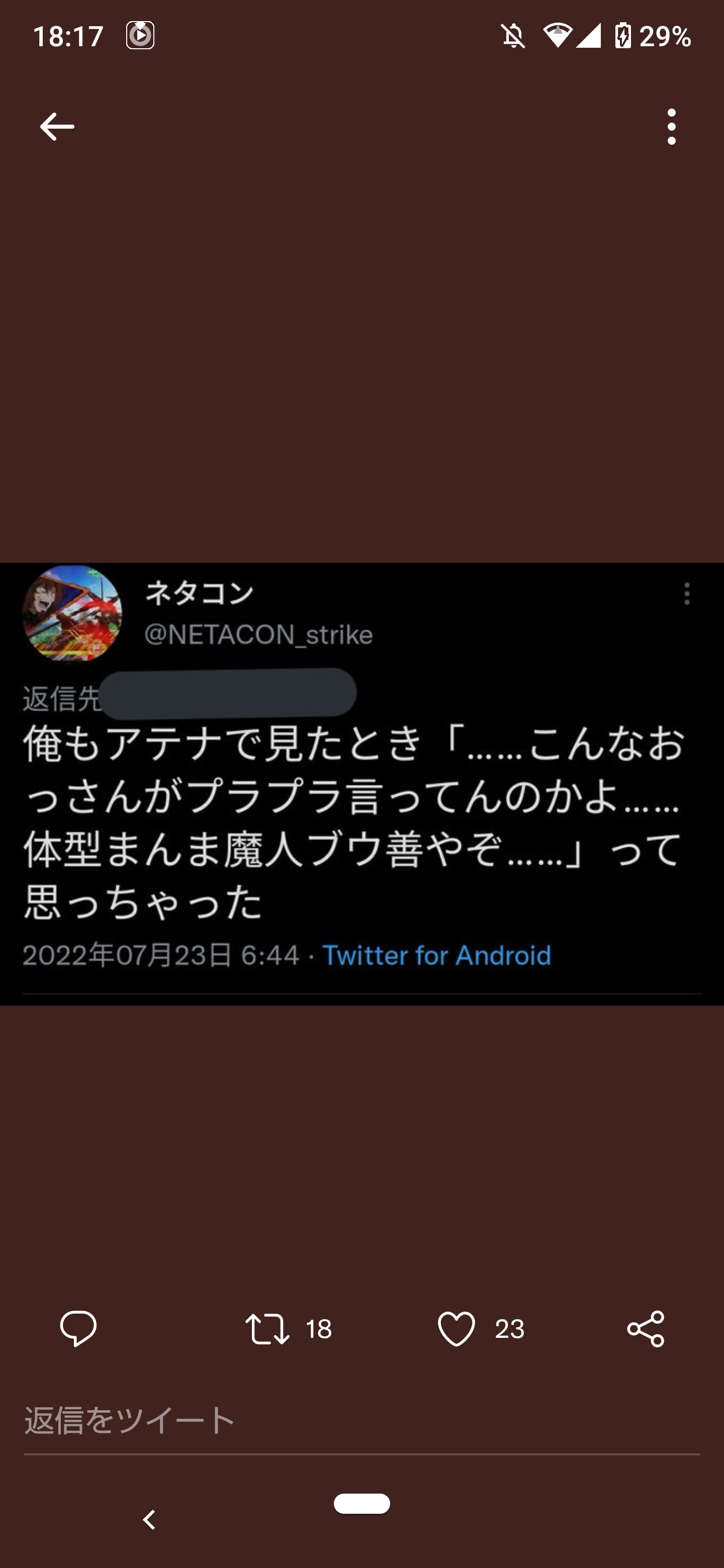
Task: Tap the system back chevron
Action: point(149,1519)
